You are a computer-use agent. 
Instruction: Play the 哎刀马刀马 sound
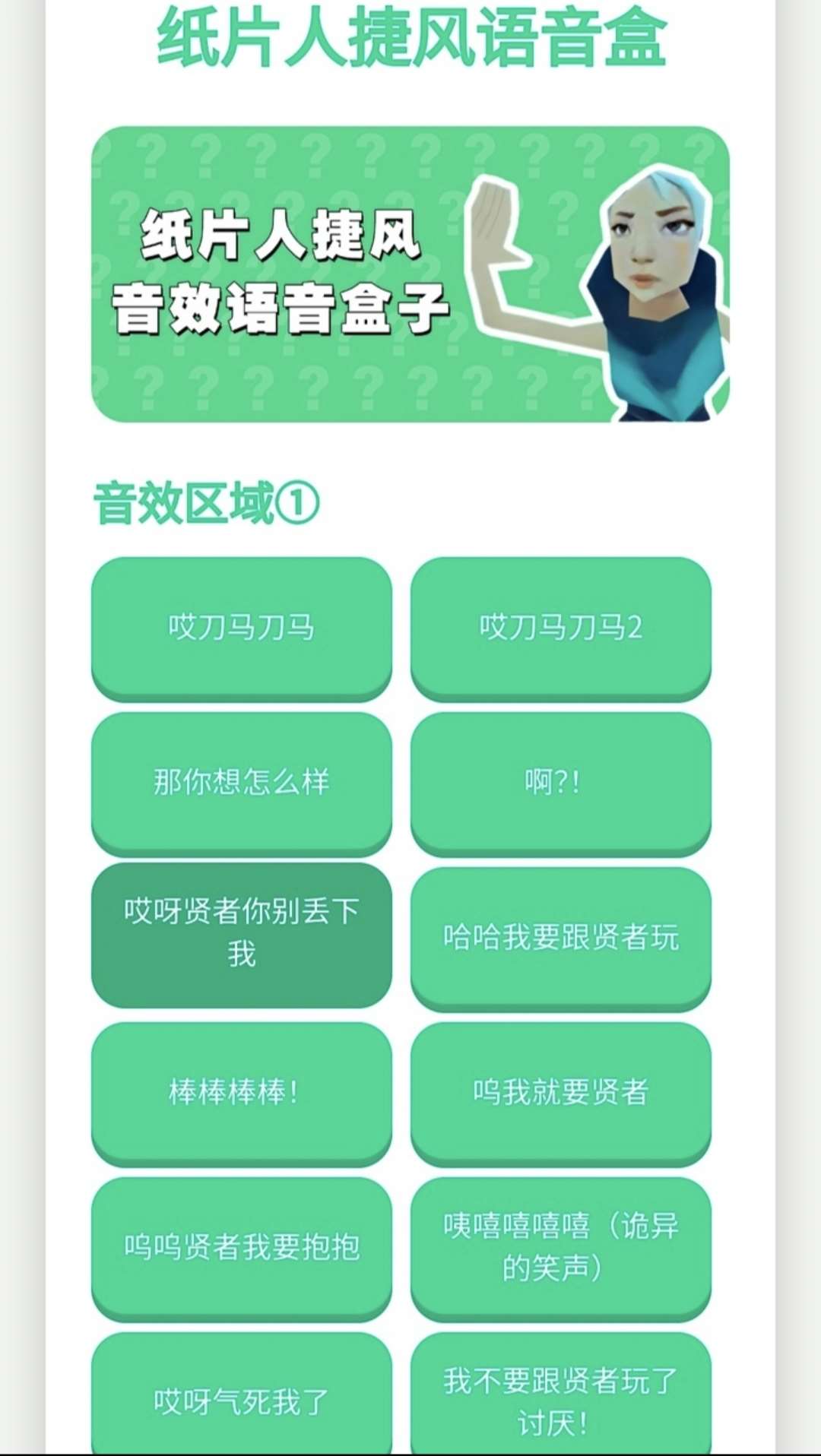[241, 627]
